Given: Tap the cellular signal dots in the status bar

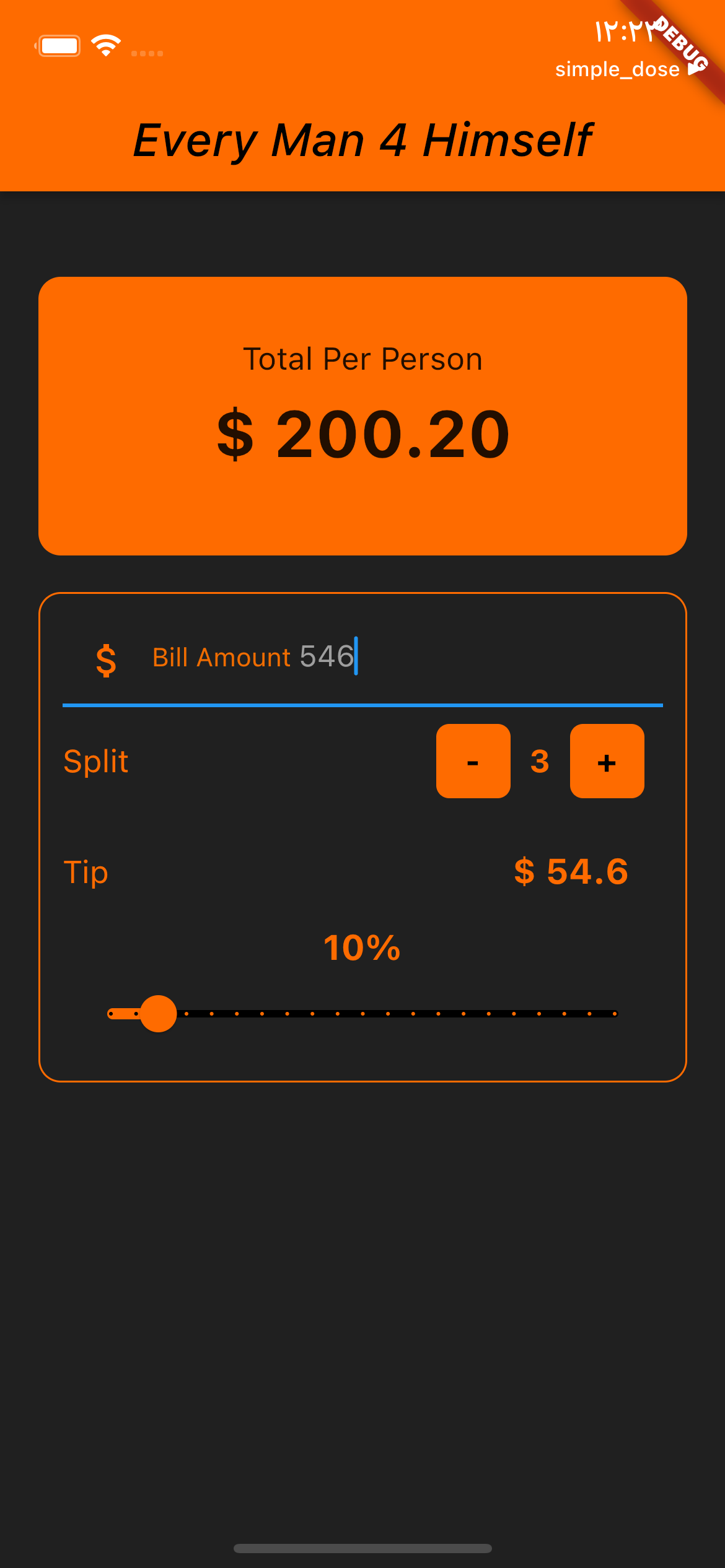Looking at the screenshot, I should 147,54.
